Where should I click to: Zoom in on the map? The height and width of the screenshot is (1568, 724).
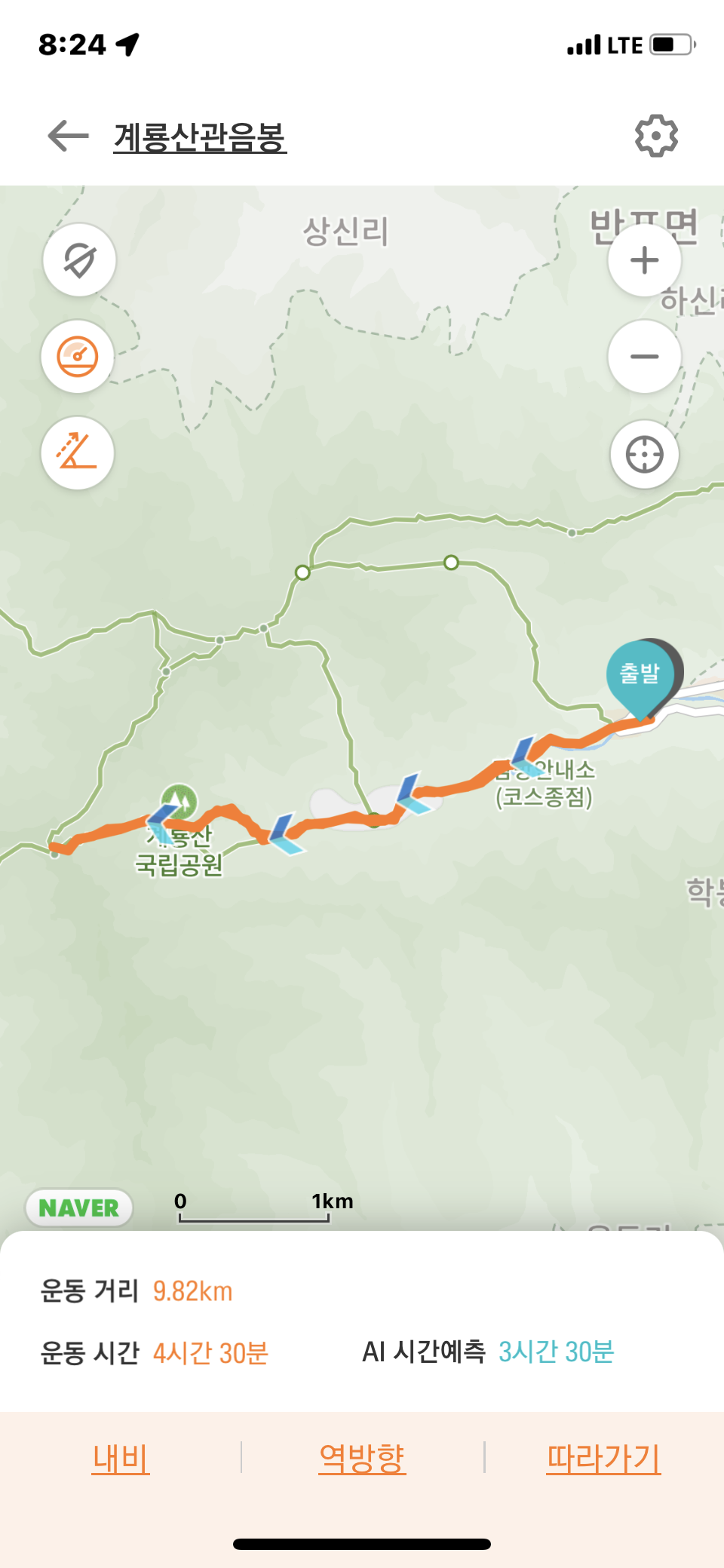(x=644, y=260)
